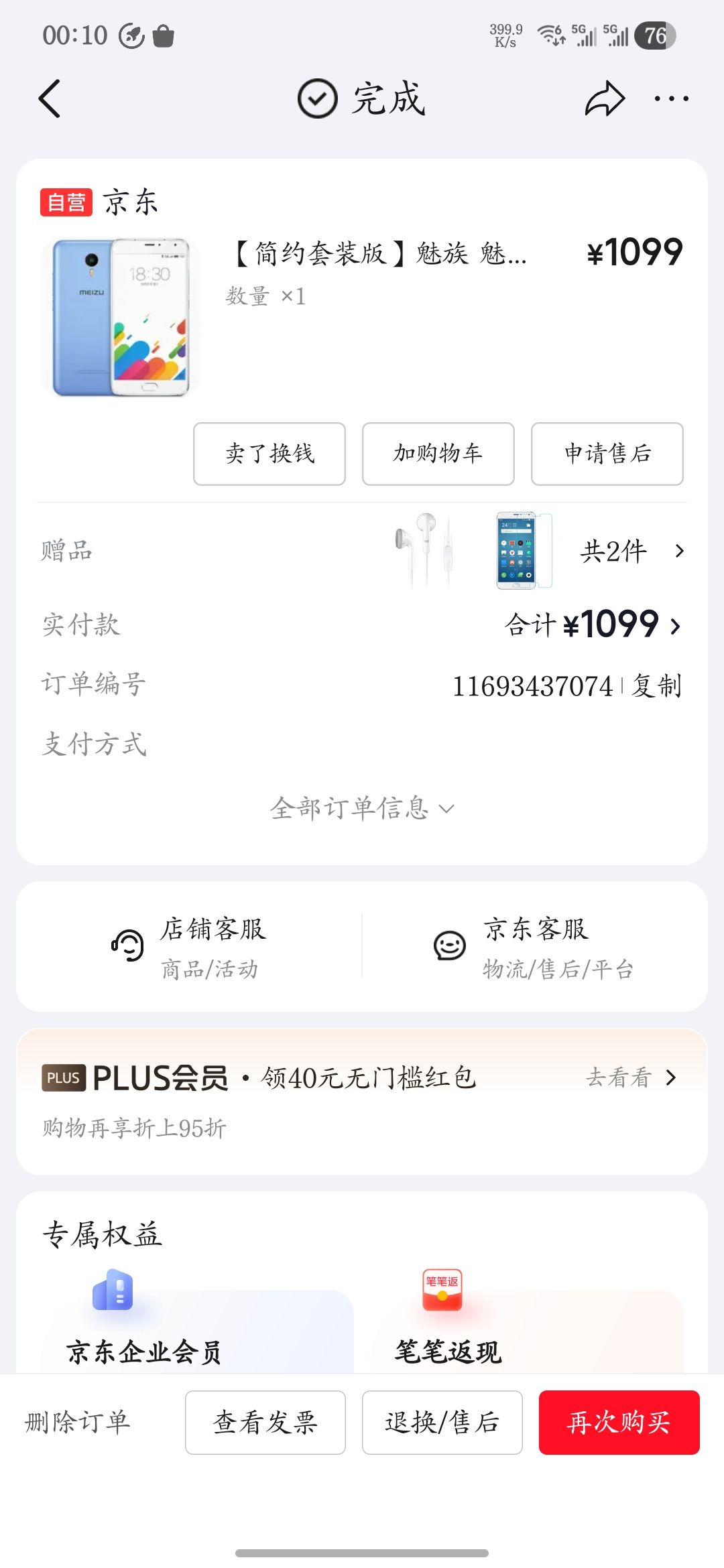
Task: Add the item via 加购物车
Action: pos(438,454)
